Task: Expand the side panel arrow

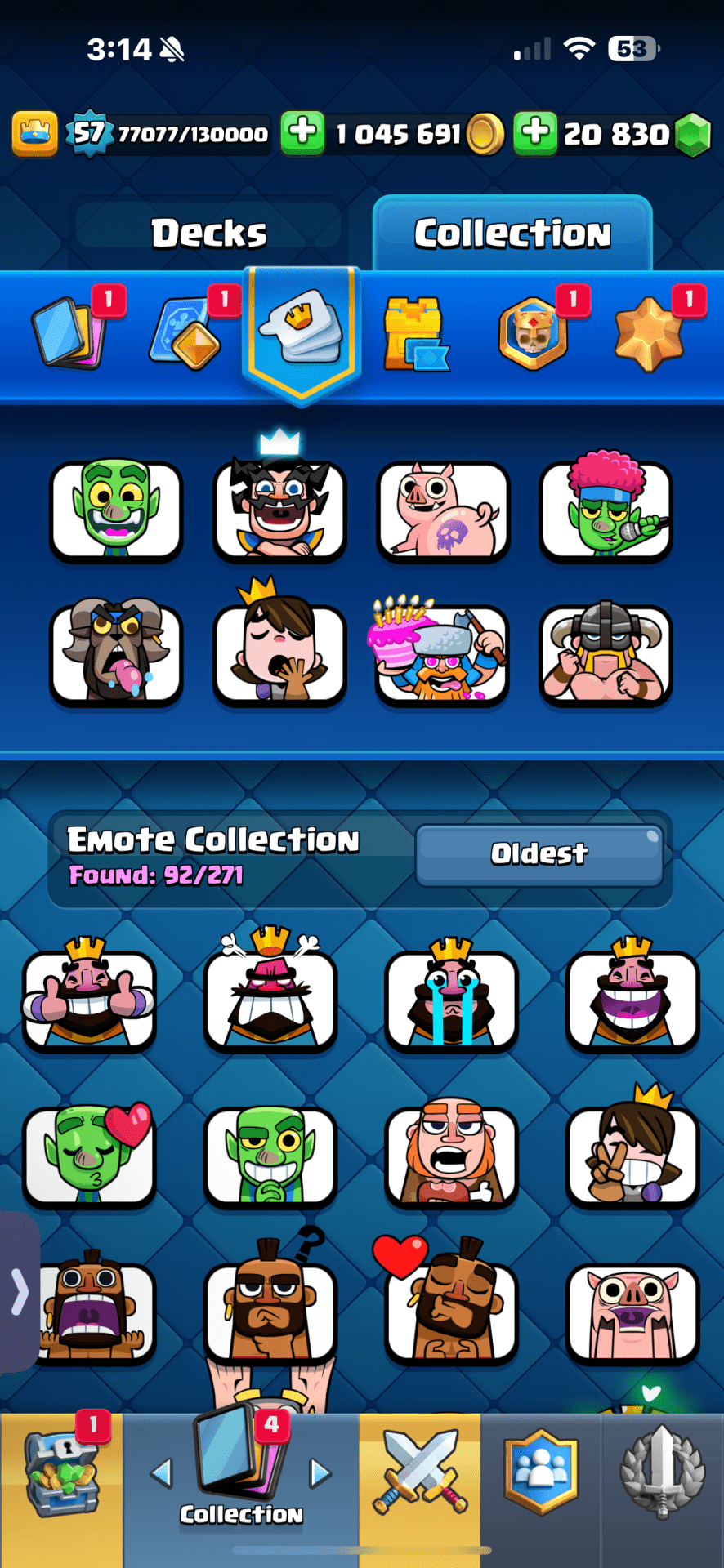Action: click(20, 1292)
